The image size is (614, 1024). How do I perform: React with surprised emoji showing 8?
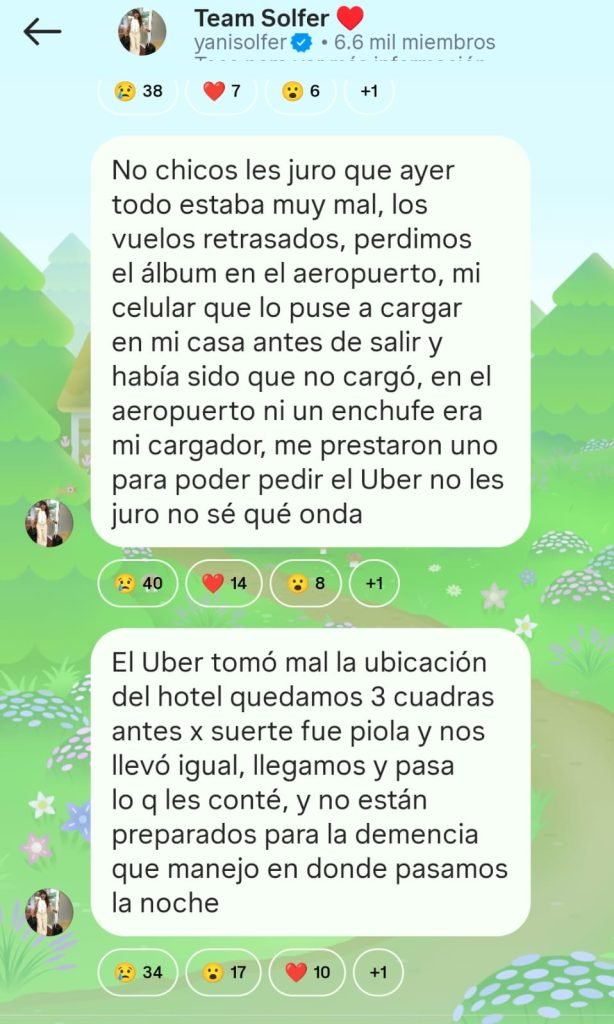(x=305, y=583)
